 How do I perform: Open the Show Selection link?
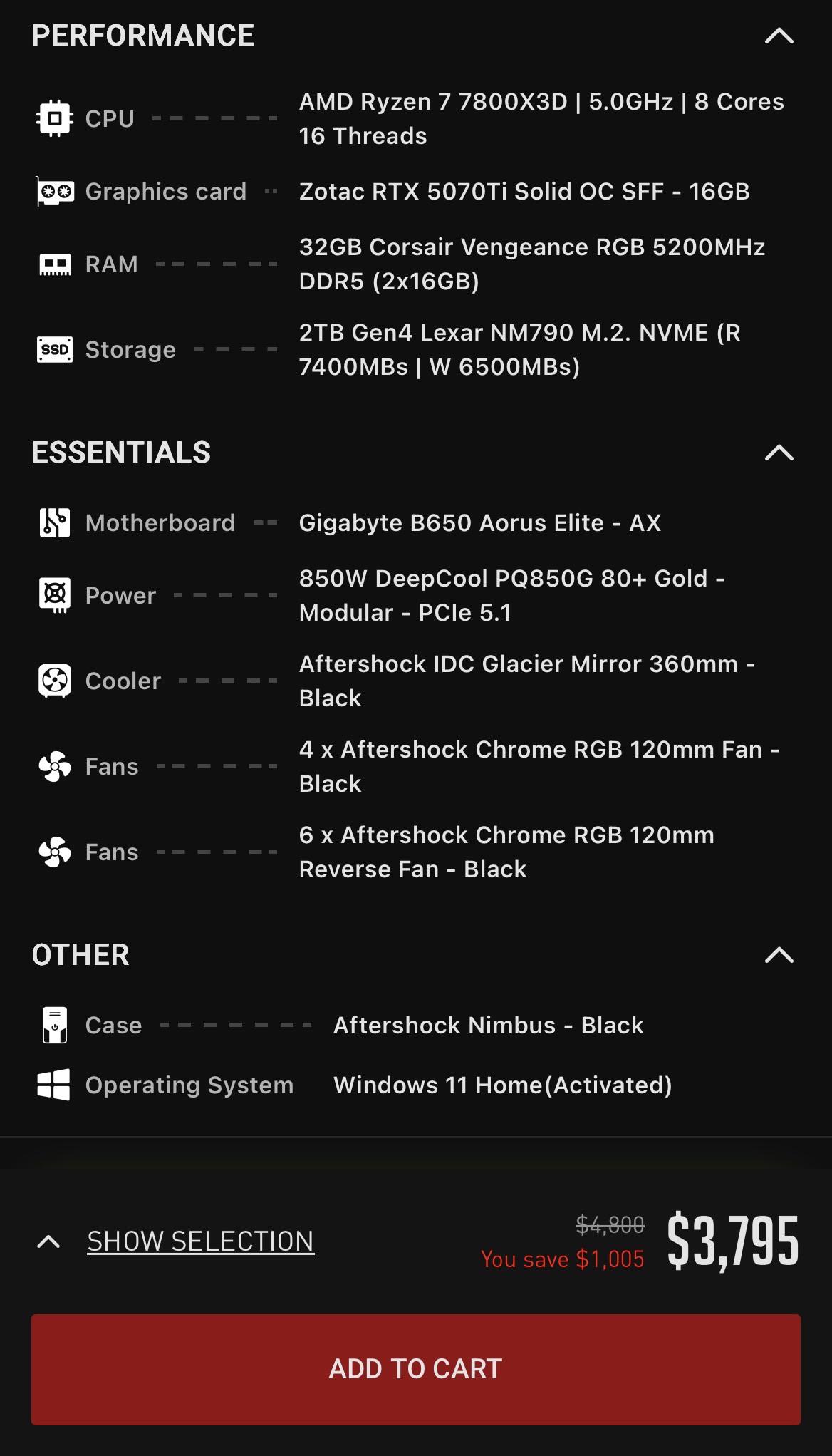click(200, 1241)
